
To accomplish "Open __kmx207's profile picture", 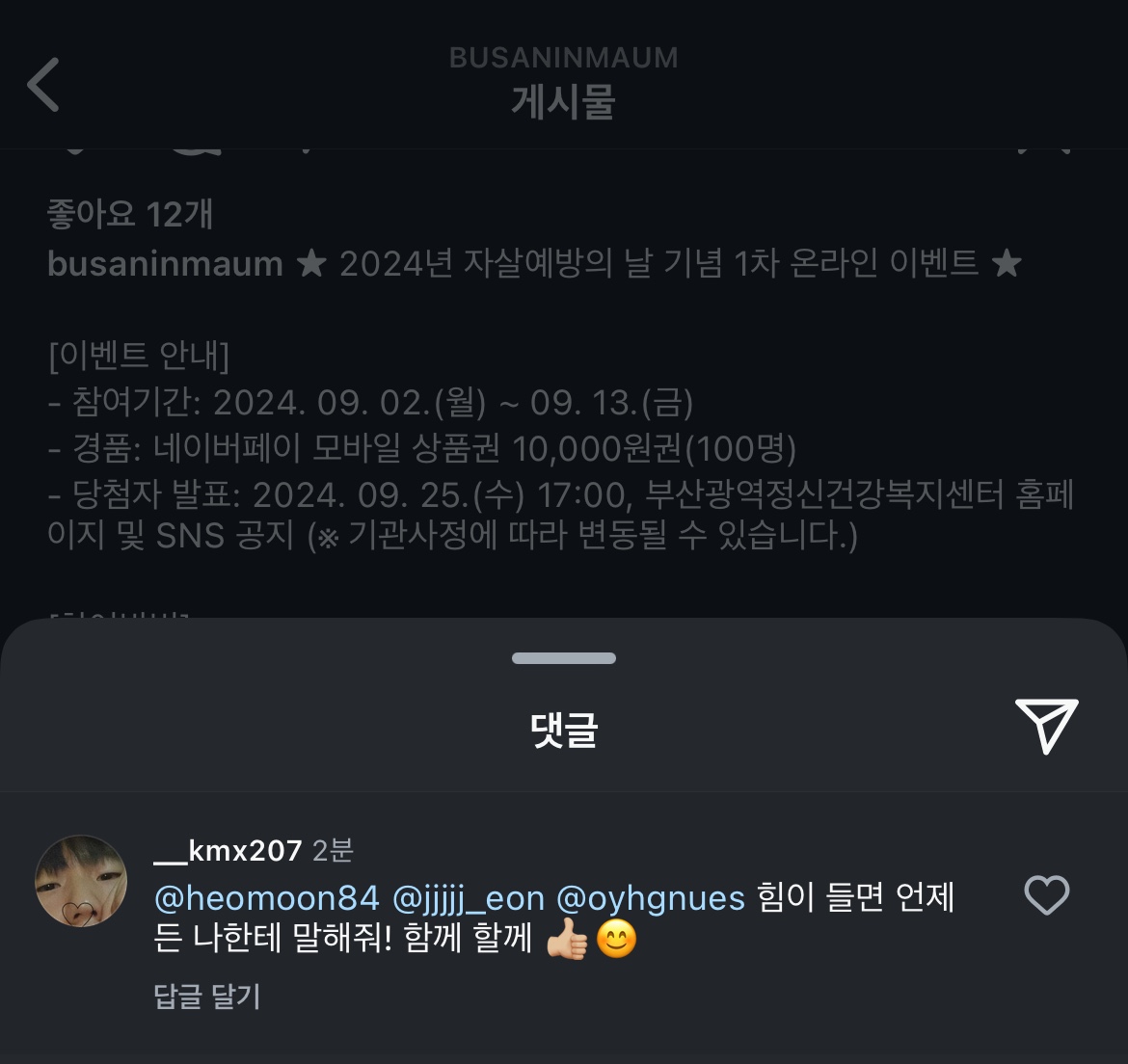I will [x=81, y=881].
